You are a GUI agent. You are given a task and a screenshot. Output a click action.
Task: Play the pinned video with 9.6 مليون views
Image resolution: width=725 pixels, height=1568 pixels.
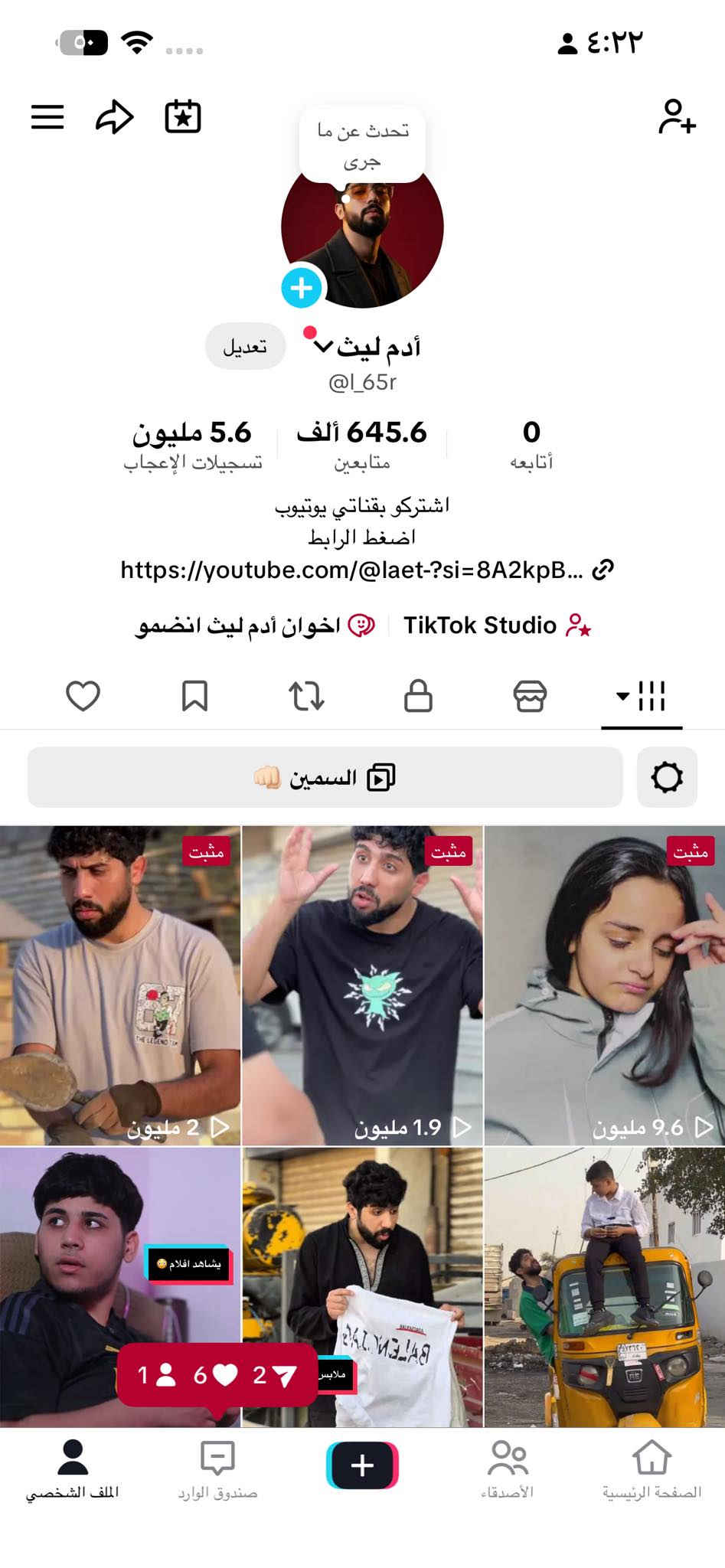(x=604, y=985)
